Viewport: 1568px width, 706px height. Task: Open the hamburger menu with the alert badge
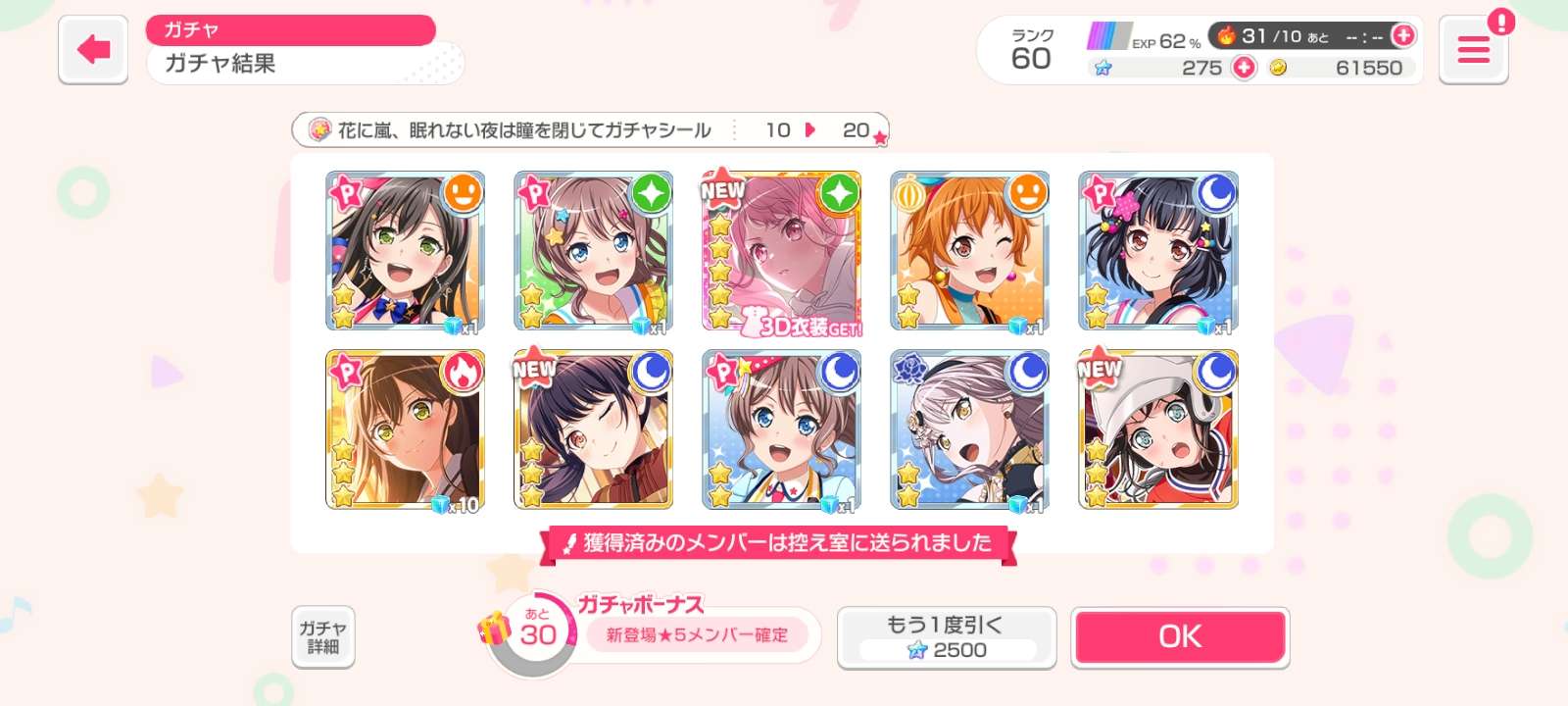pos(1473,49)
